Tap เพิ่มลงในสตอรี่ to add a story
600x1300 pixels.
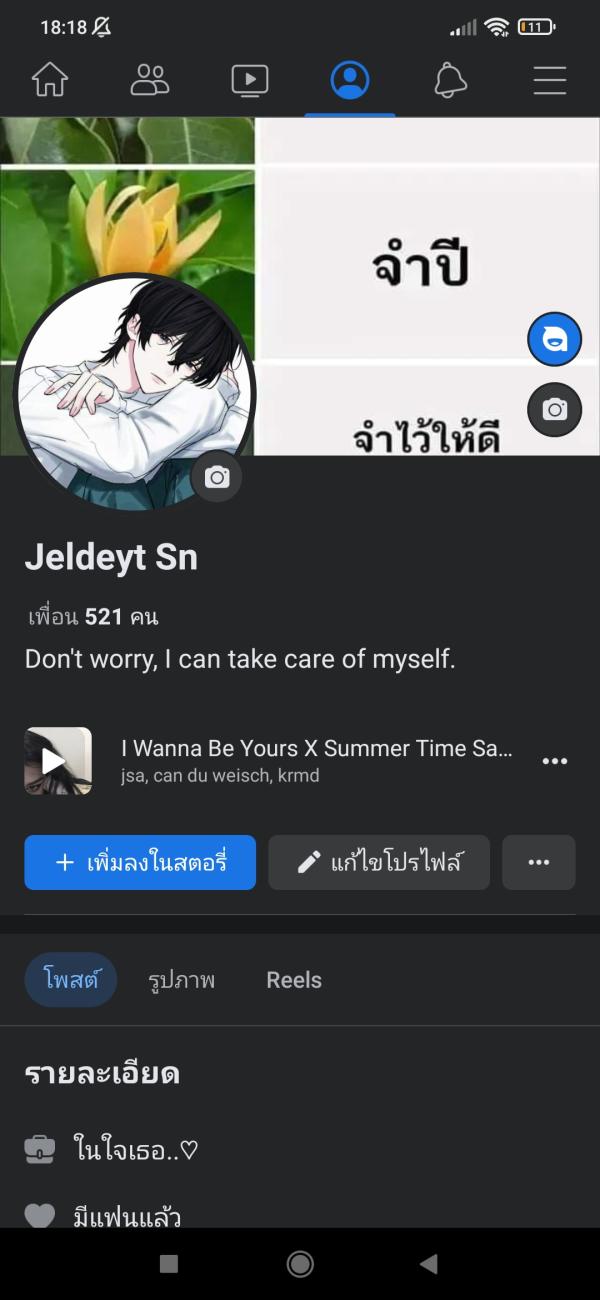click(140, 862)
